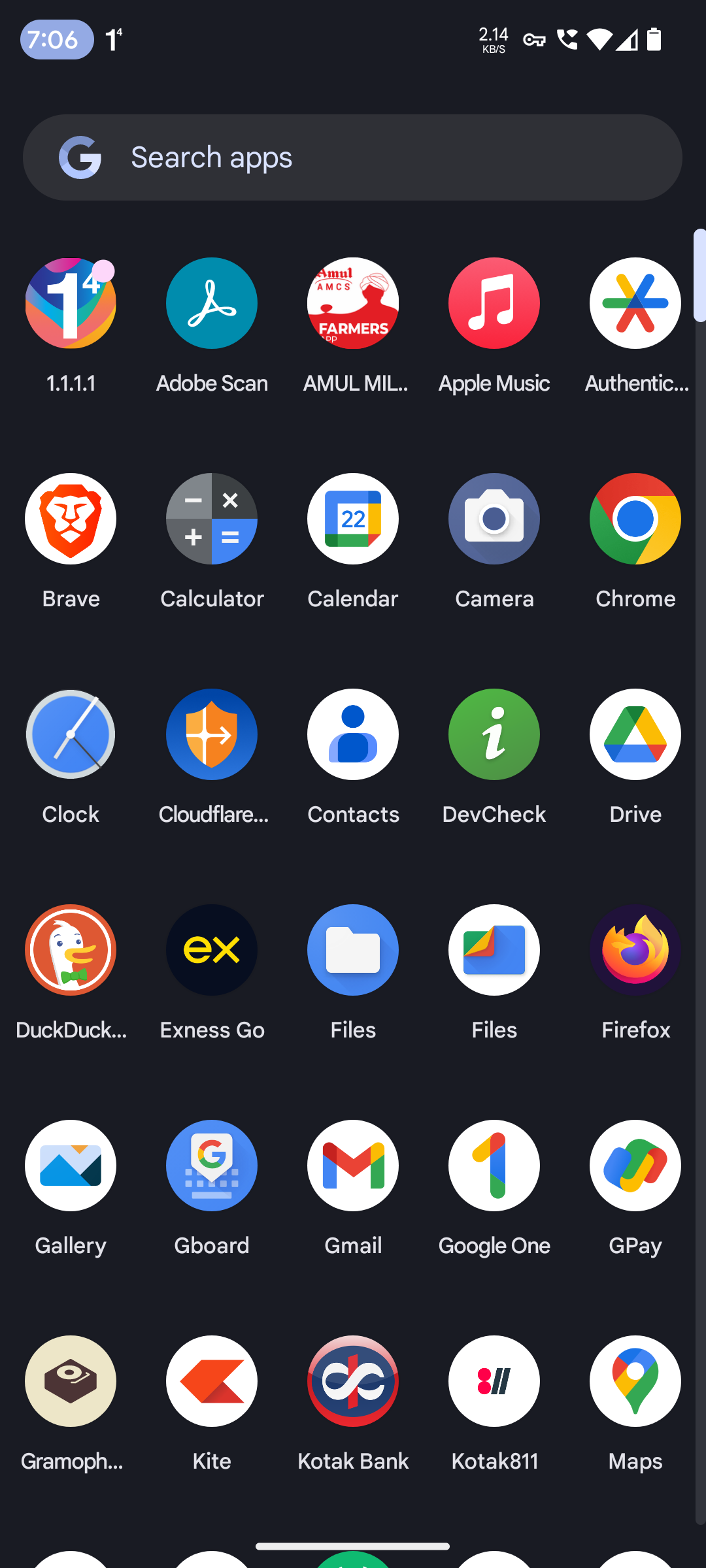Open Chrome
Screen dimensions: 706x1568
click(635, 519)
